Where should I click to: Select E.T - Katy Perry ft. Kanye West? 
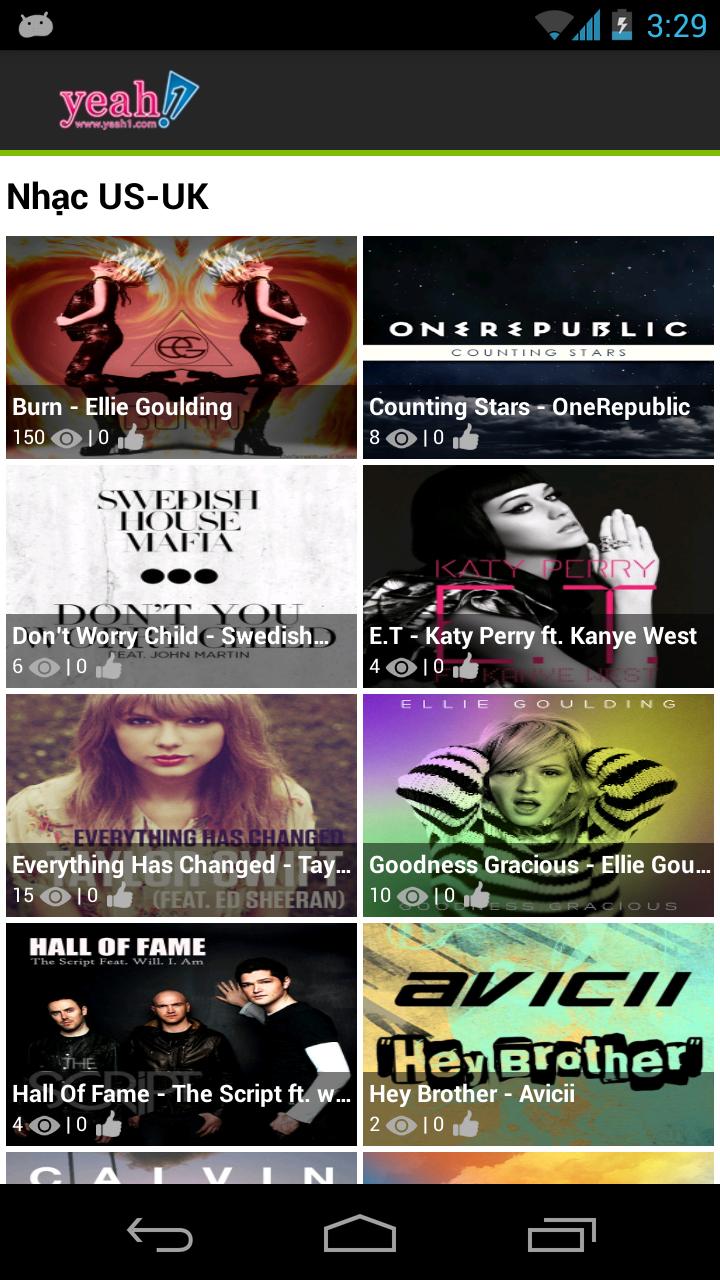(x=538, y=576)
